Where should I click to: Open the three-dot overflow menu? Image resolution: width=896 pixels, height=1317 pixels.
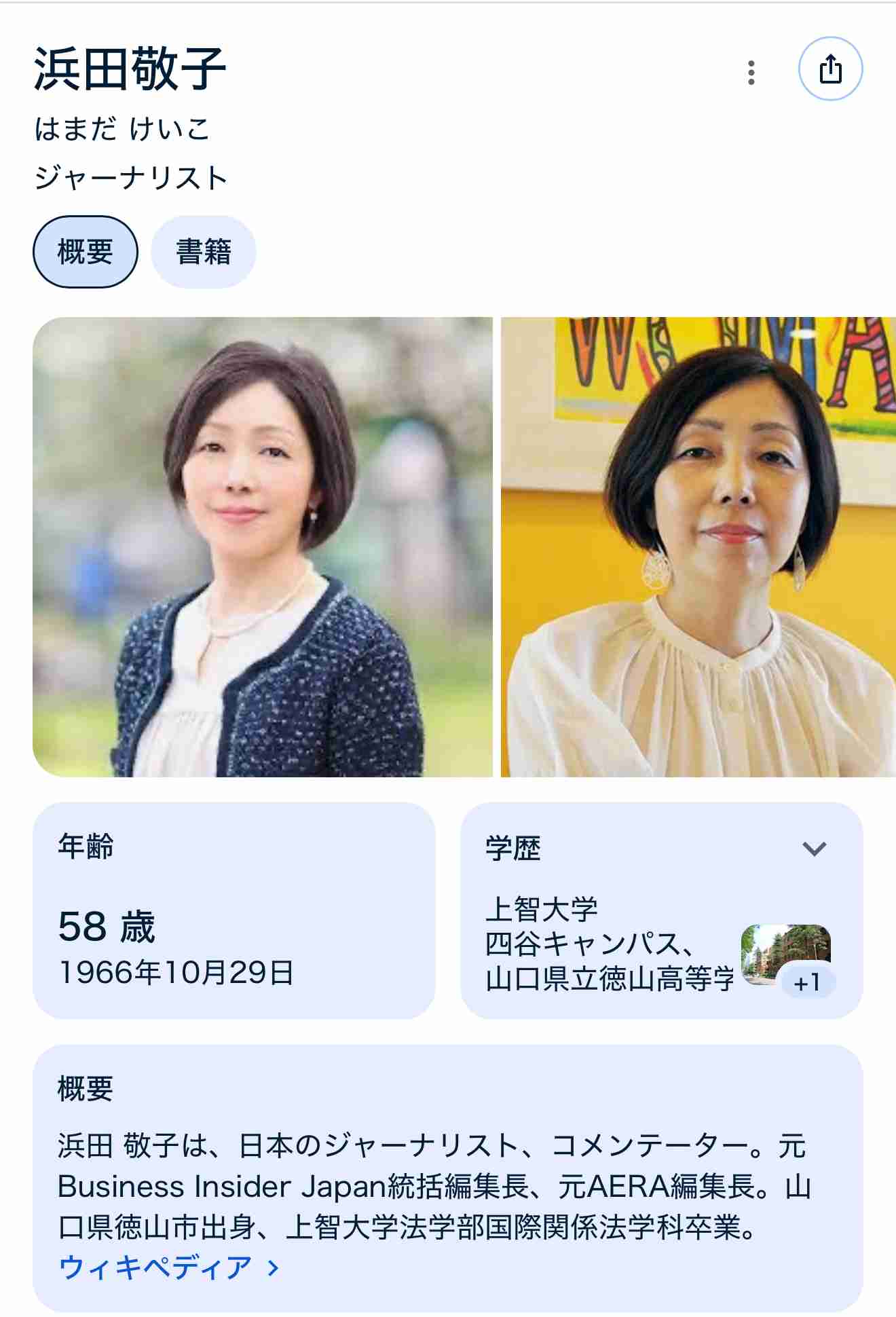751,73
